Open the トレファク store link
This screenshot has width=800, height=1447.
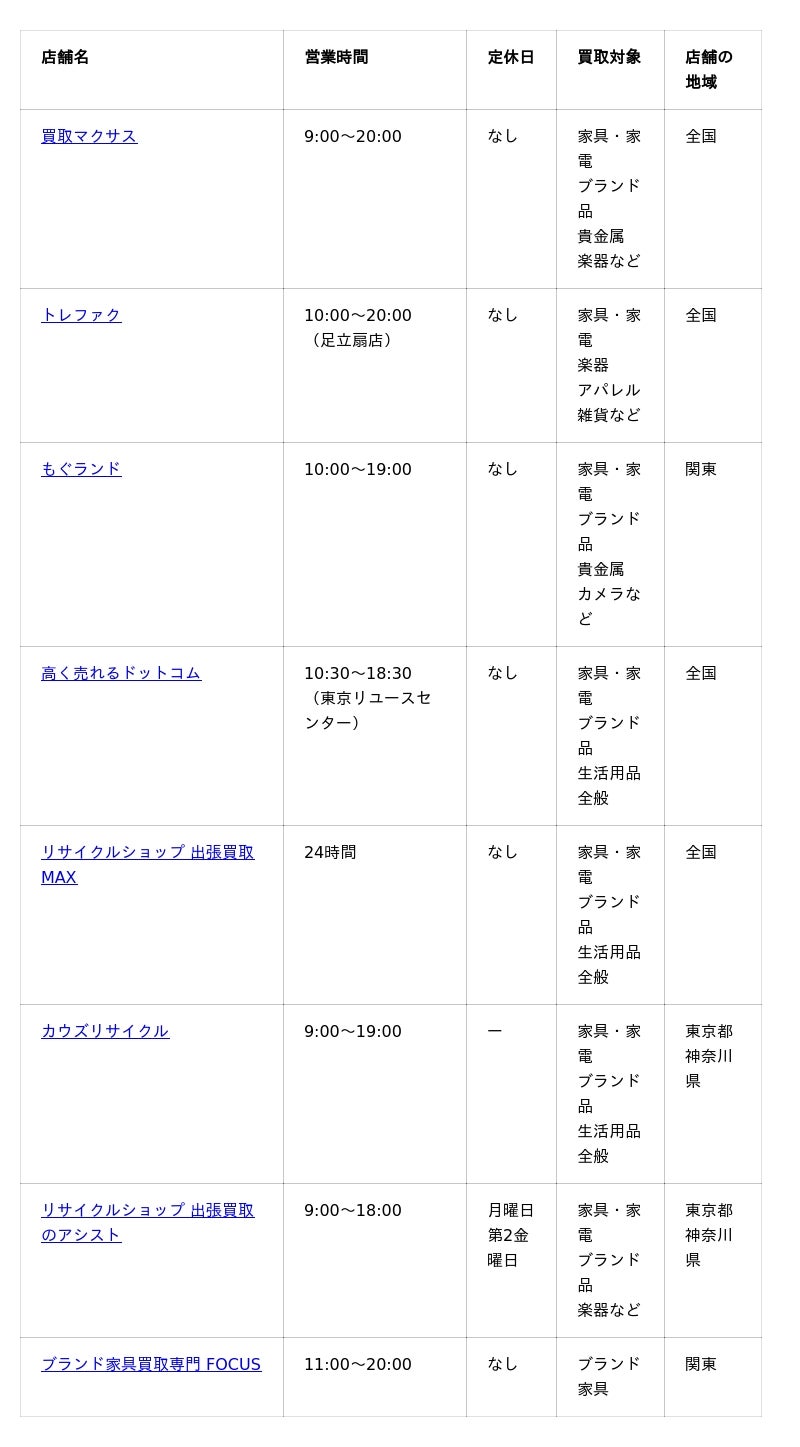click(81, 315)
